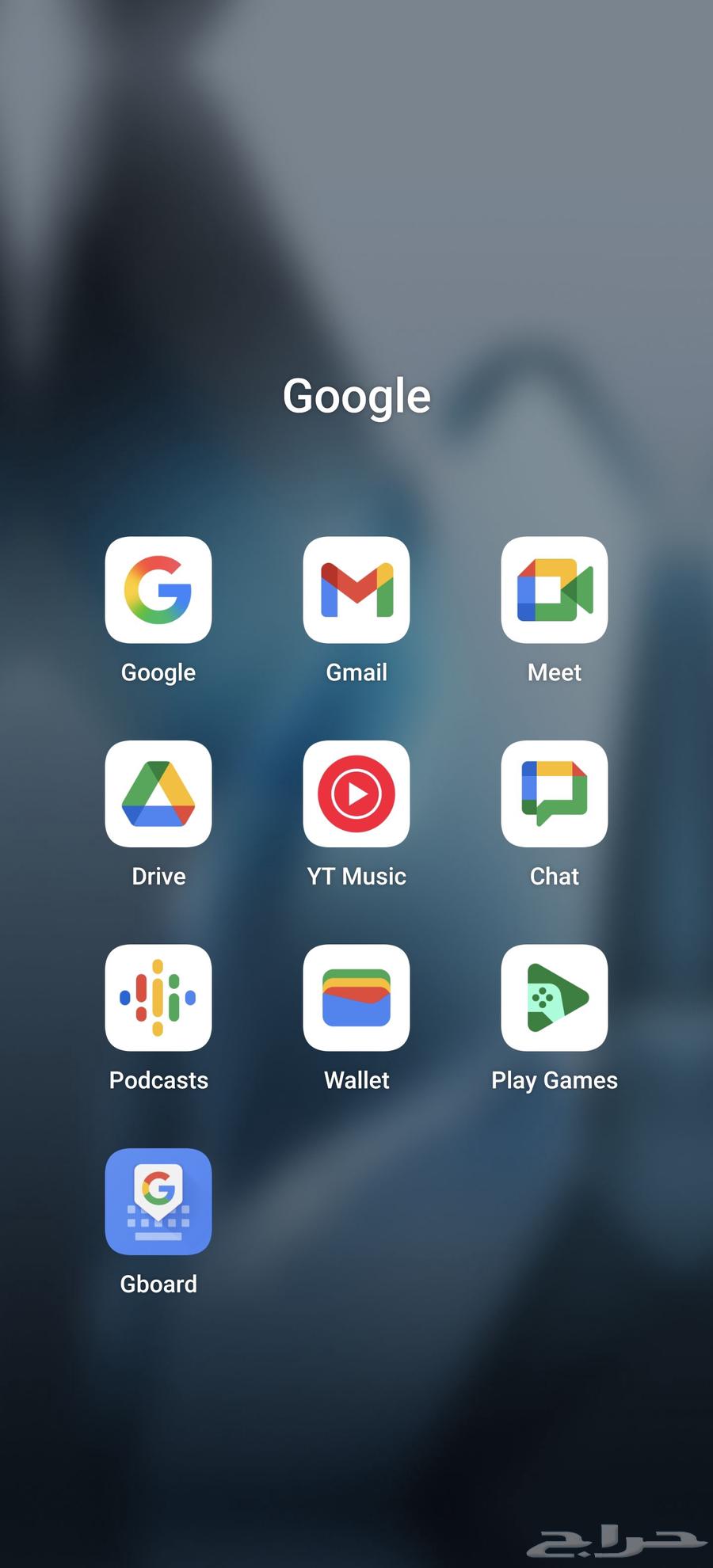
Task: Open Google Wallet
Action: 356,998
